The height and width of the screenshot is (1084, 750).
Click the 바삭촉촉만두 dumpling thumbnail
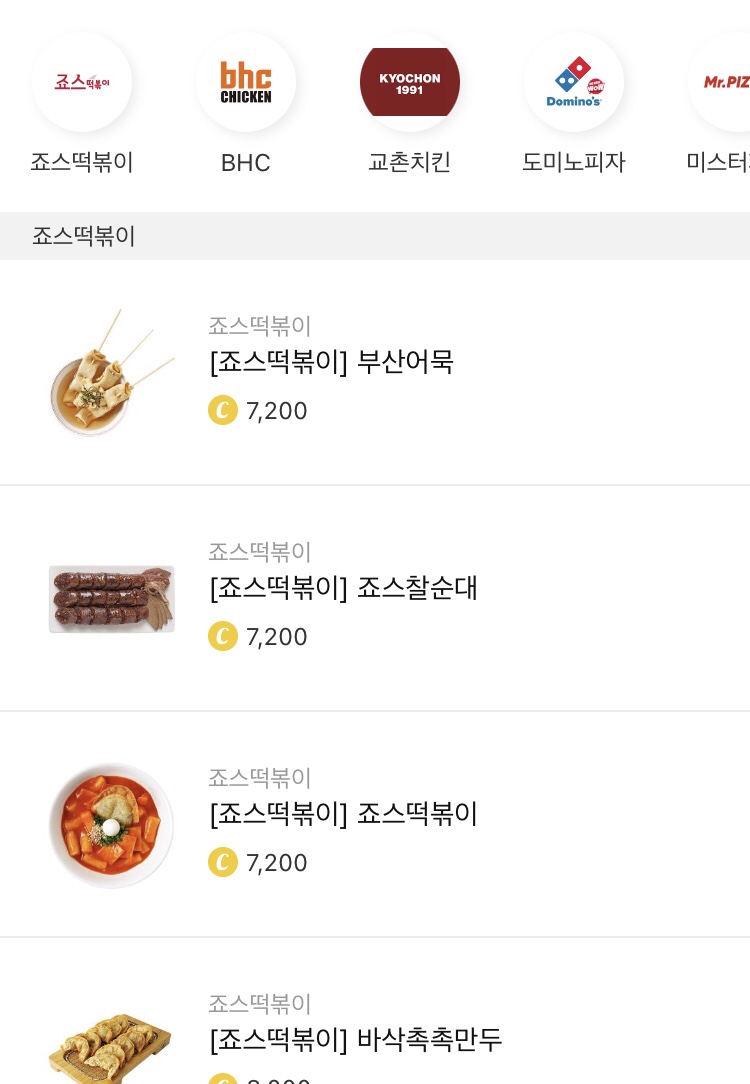(x=111, y=1050)
